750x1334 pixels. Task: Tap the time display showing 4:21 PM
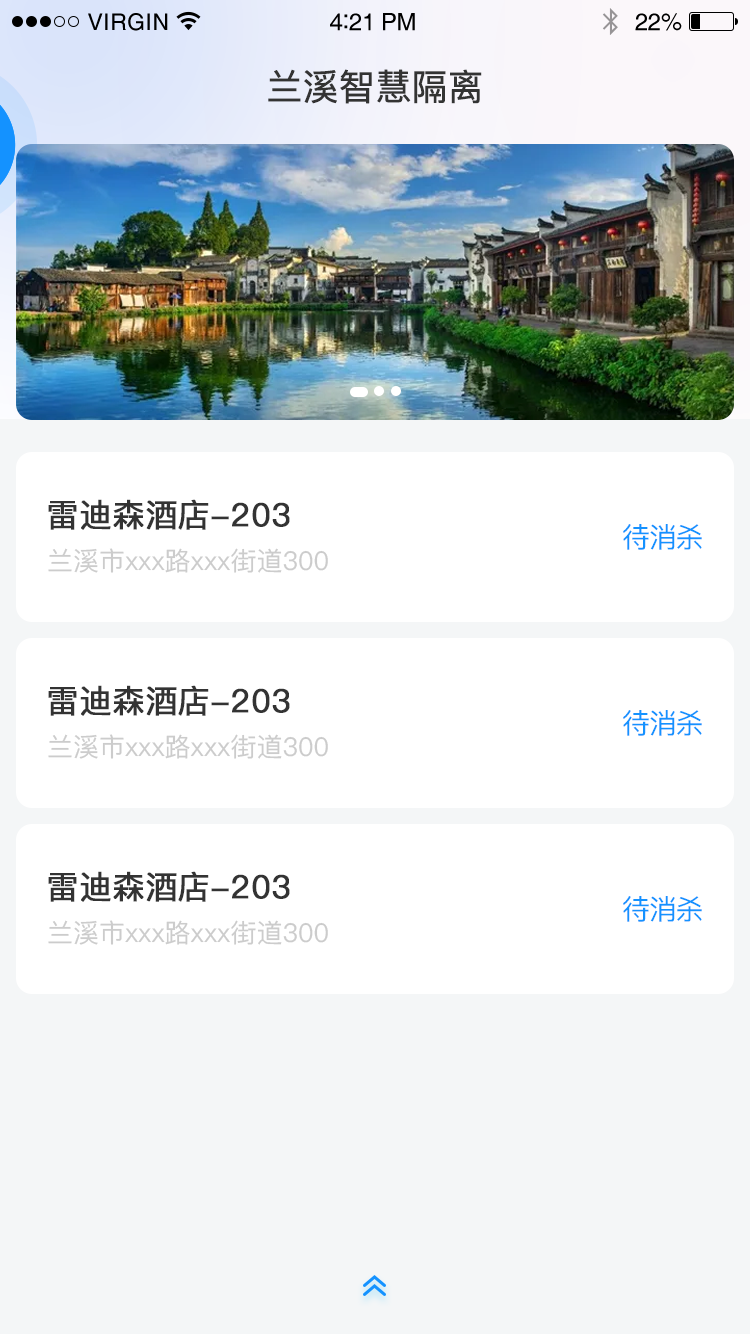point(372,21)
